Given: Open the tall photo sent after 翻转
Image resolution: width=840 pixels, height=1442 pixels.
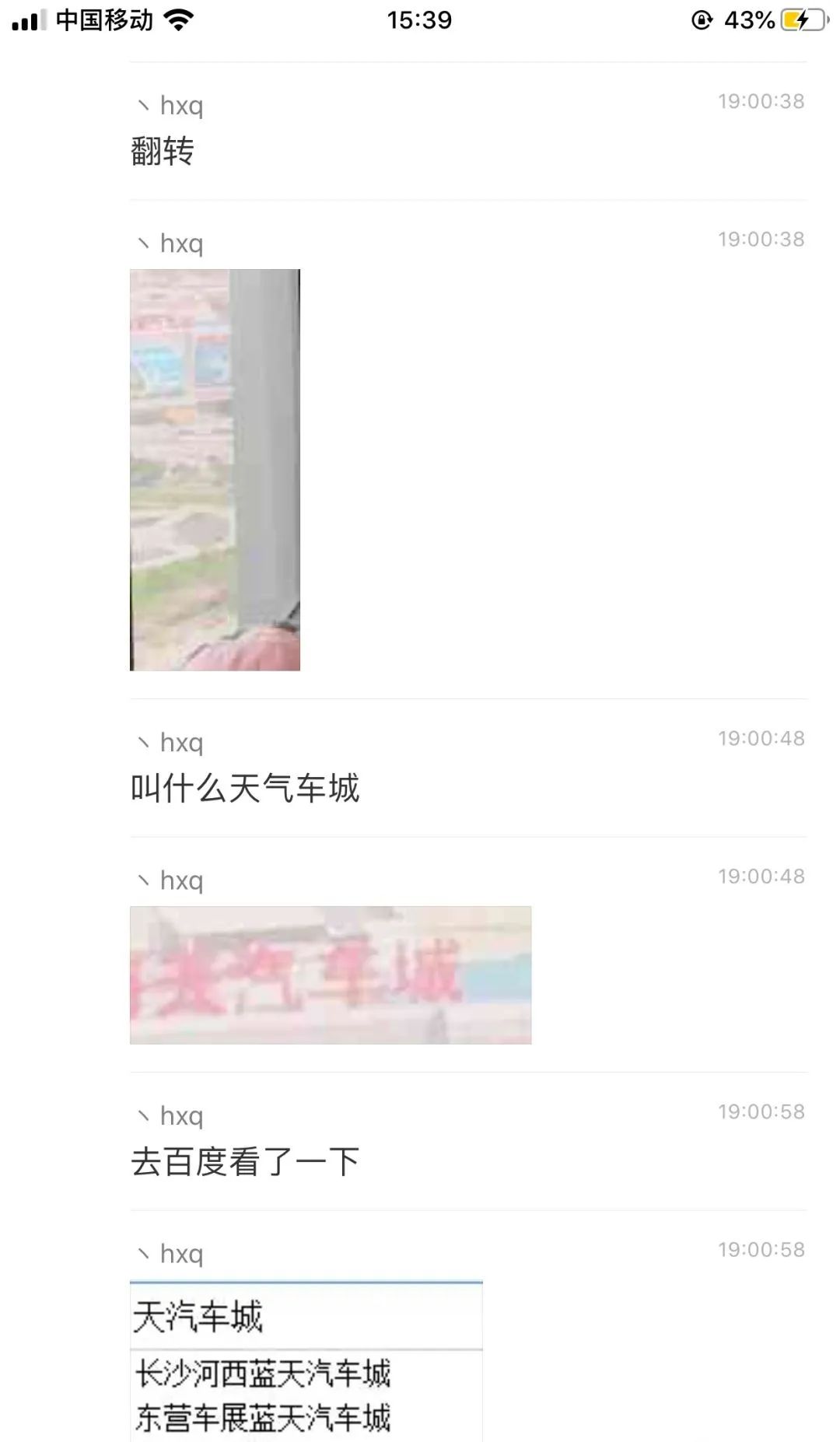Looking at the screenshot, I should tap(215, 470).
